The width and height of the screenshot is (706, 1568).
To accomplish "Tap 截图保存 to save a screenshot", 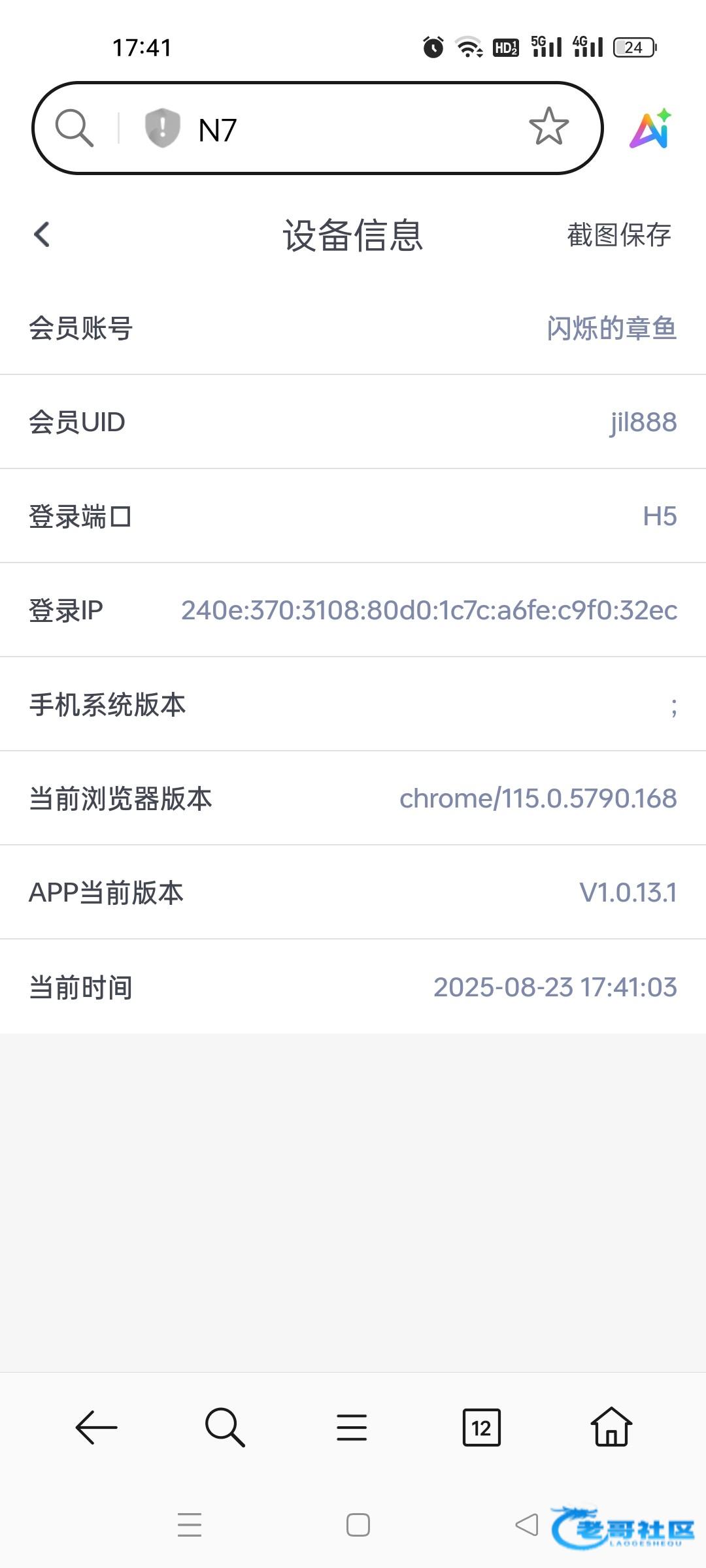I will [x=618, y=235].
